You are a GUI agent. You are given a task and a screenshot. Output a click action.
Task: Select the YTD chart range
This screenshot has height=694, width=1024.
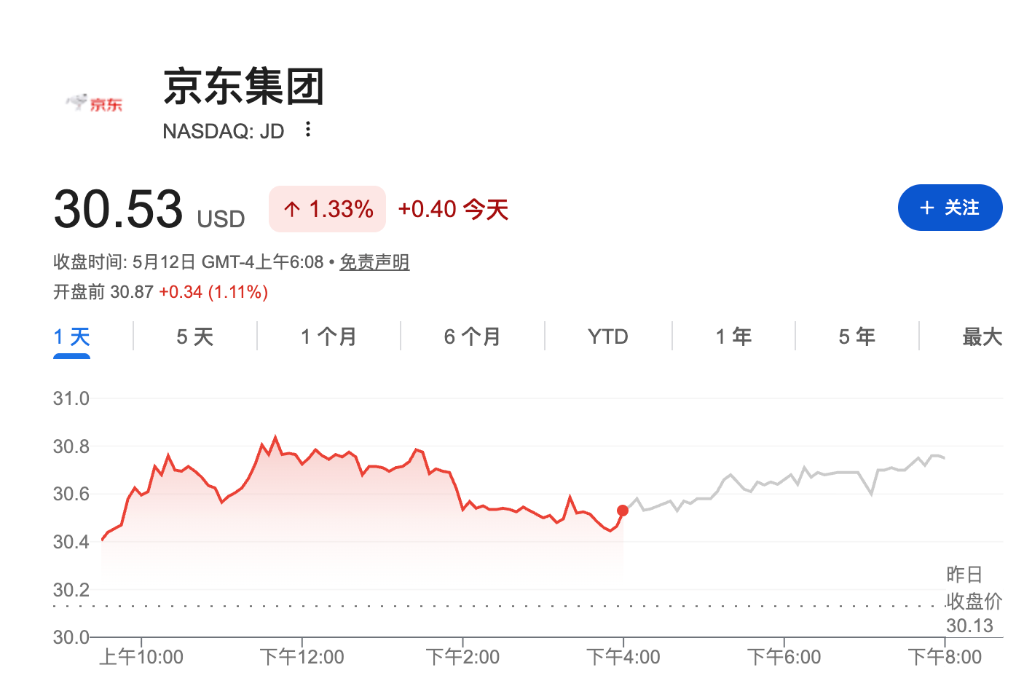pos(607,337)
